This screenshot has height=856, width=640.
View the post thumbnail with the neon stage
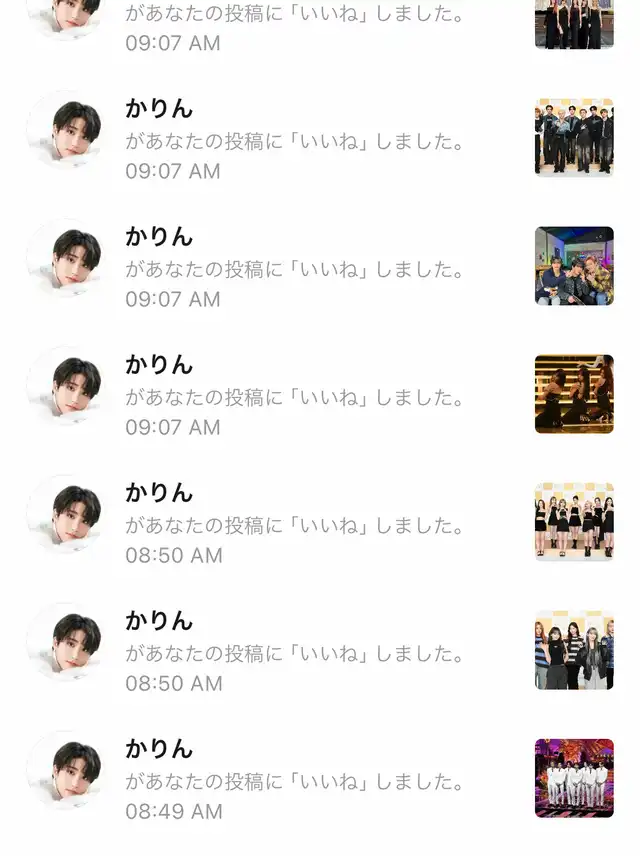[x=574, y=778]
